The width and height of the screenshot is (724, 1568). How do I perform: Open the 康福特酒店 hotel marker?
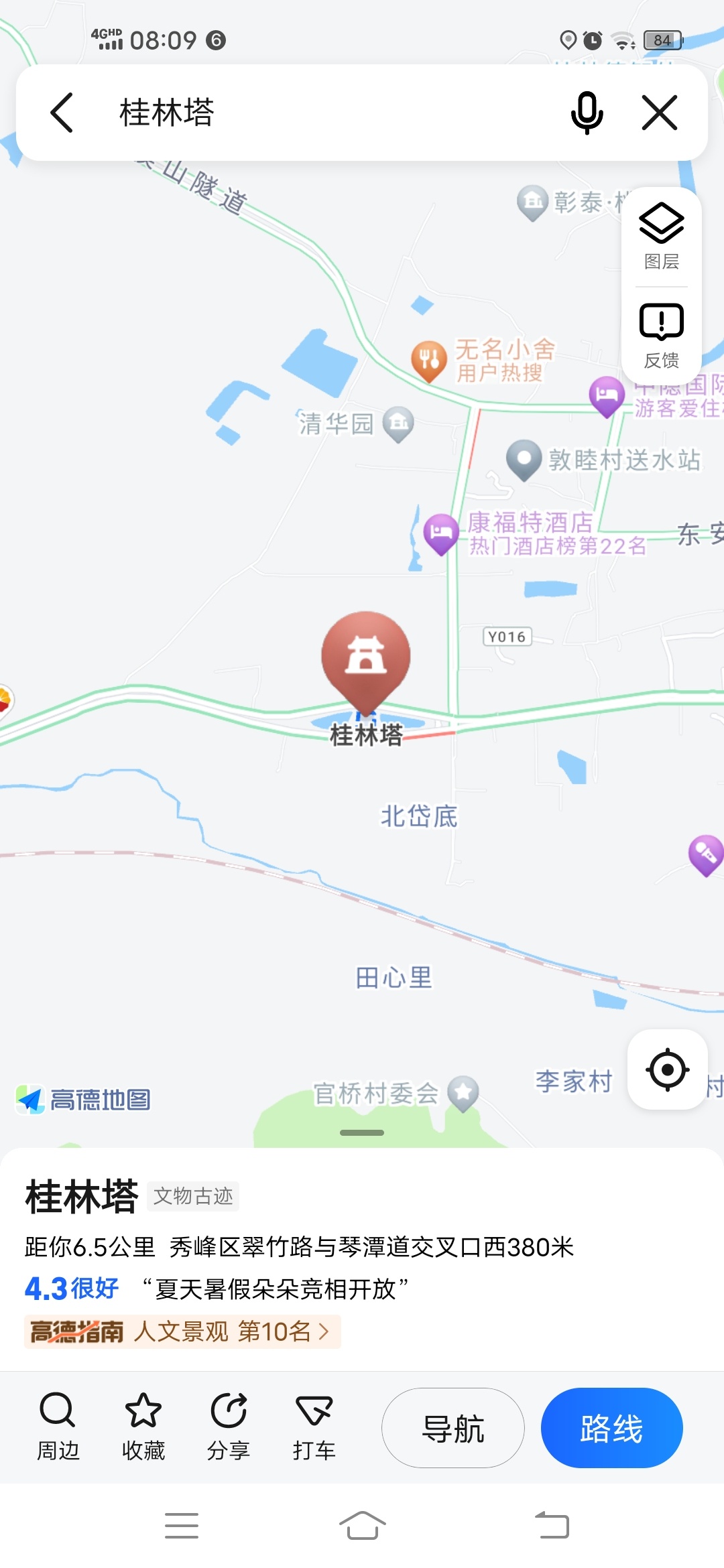click(441, 533)
